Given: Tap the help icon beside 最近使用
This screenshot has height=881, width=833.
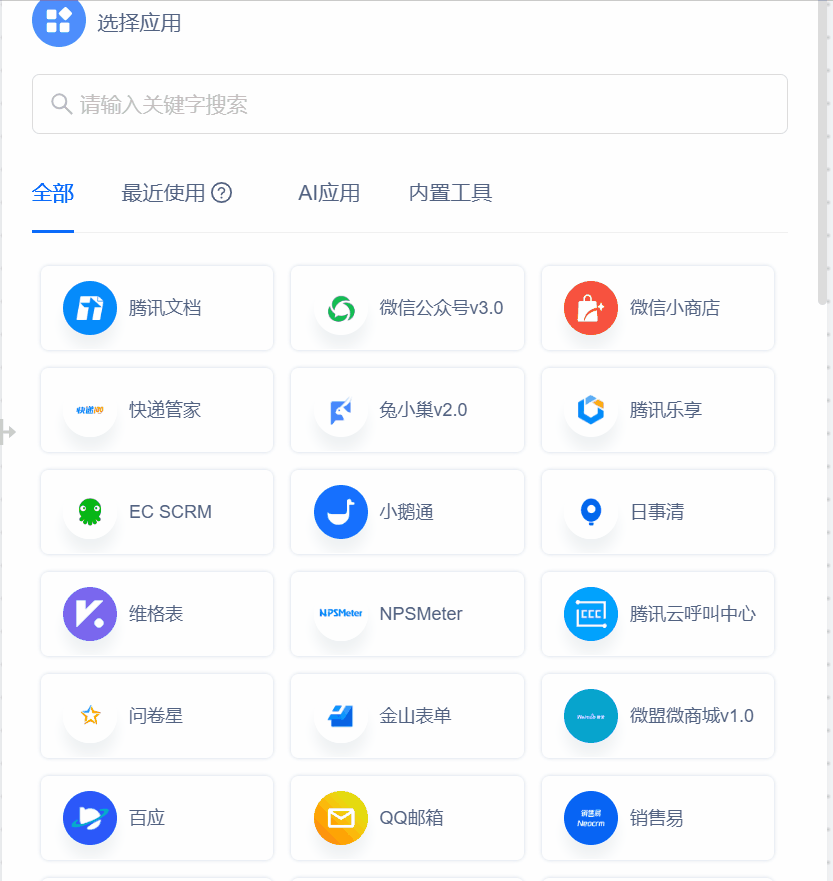Looking at the screenshot, I should 222,193.
